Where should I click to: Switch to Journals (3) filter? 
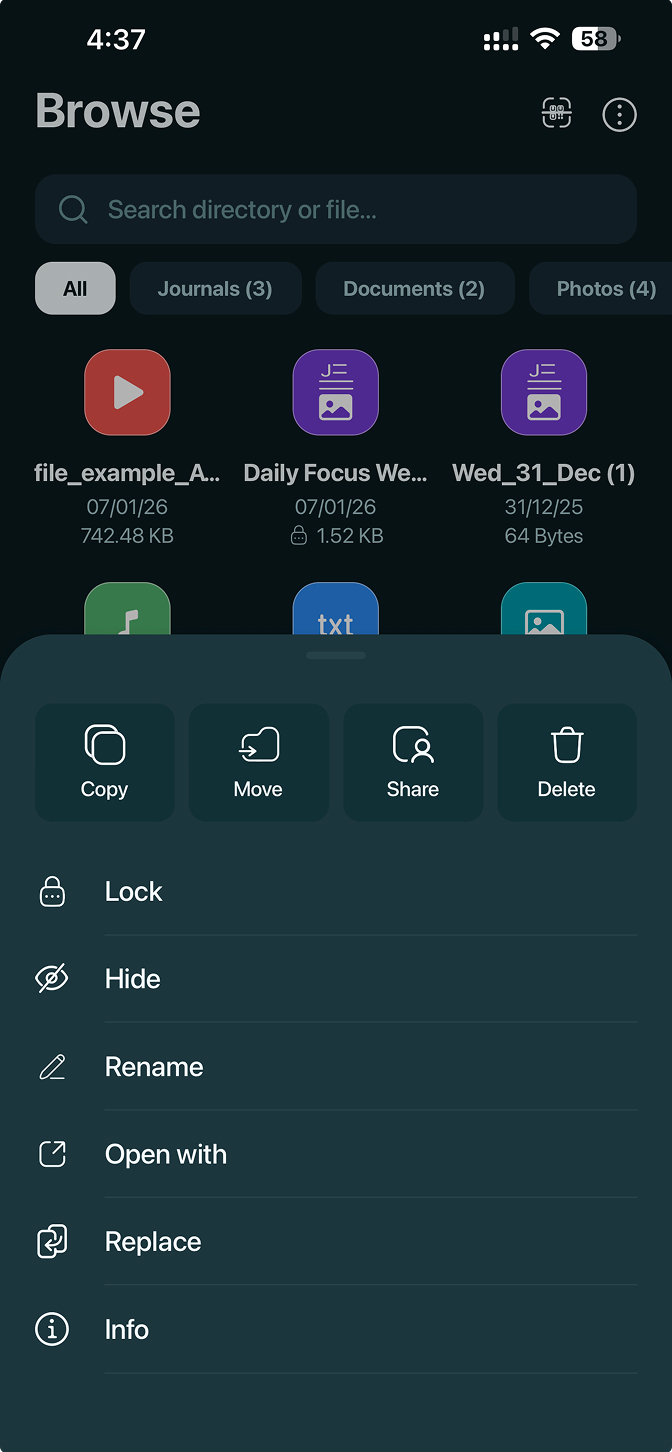pyautogui.click(x=215, y=289)
